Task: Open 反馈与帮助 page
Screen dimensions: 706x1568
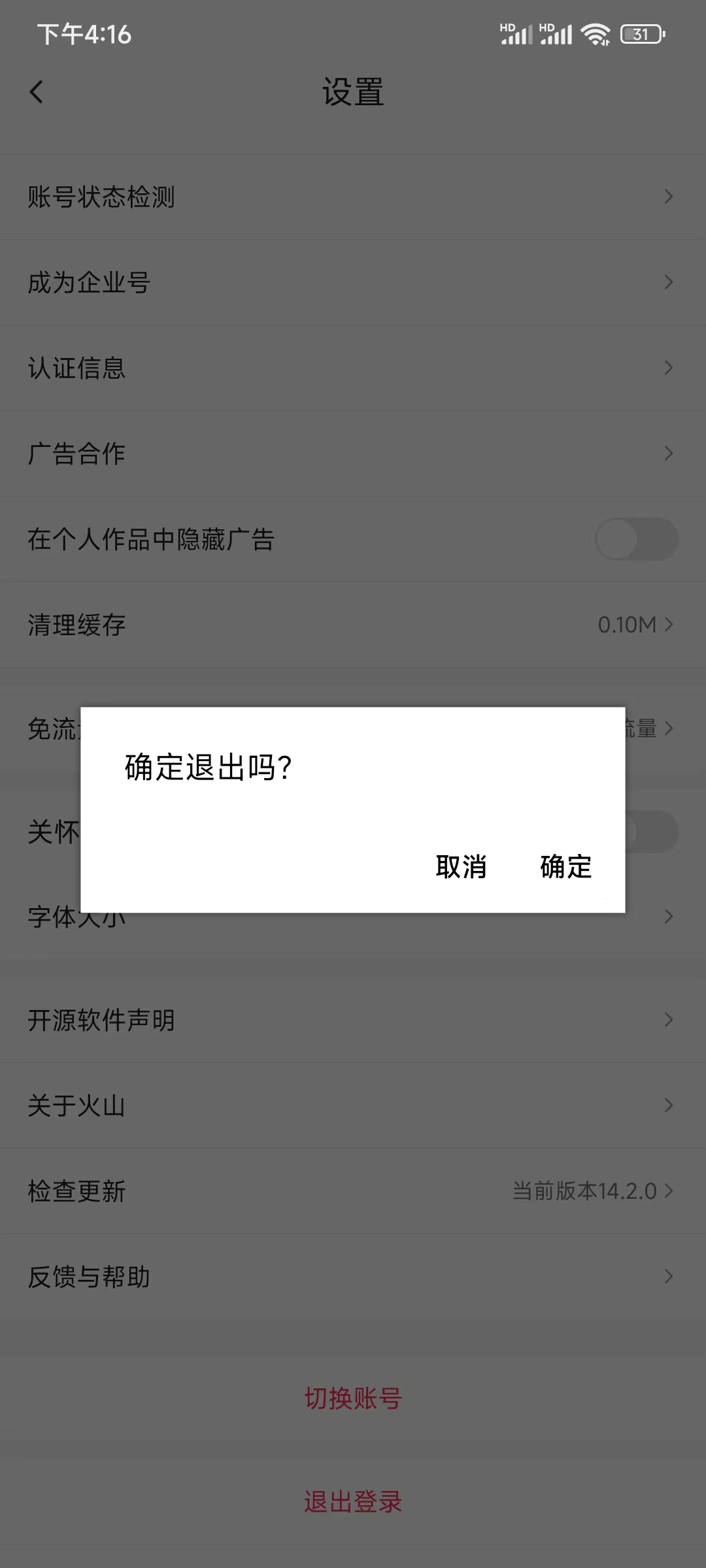Action: point(353,1276)
